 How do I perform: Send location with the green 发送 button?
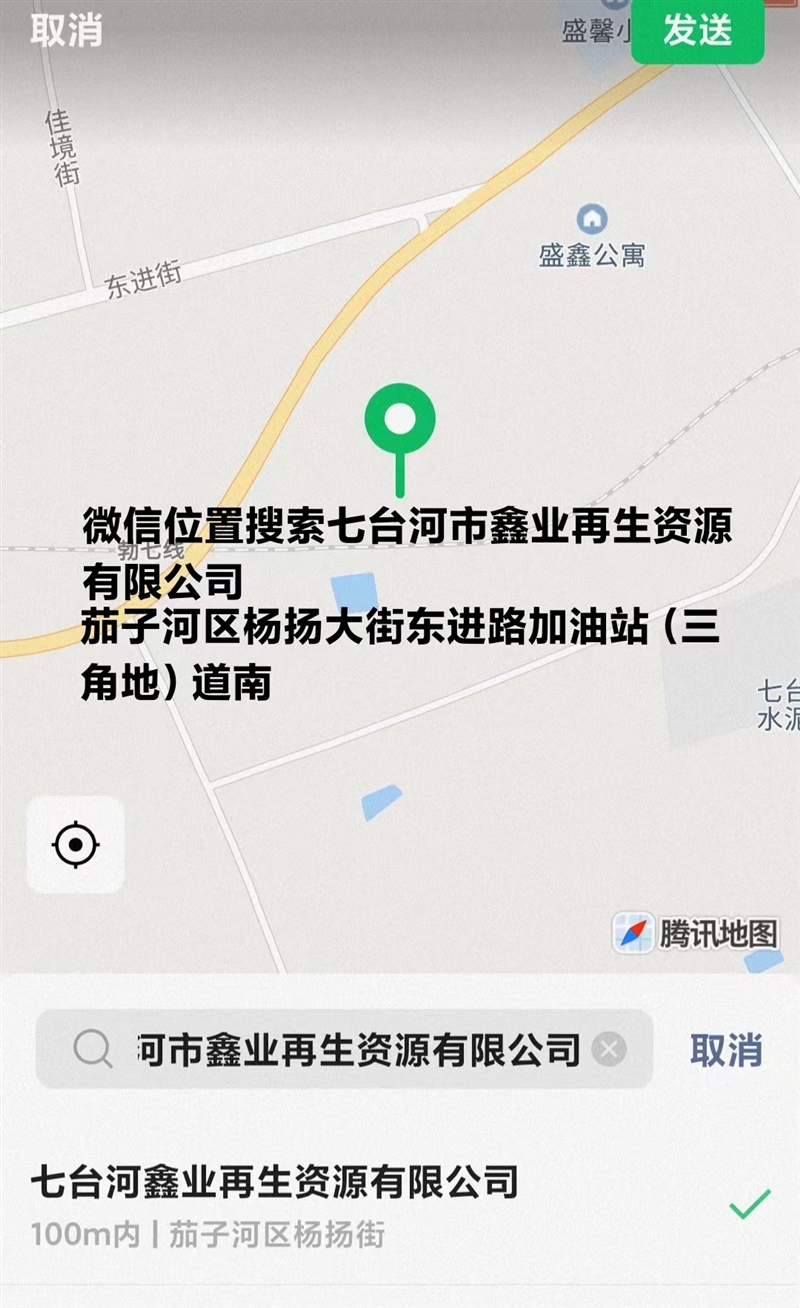click(x=697, y=29)
